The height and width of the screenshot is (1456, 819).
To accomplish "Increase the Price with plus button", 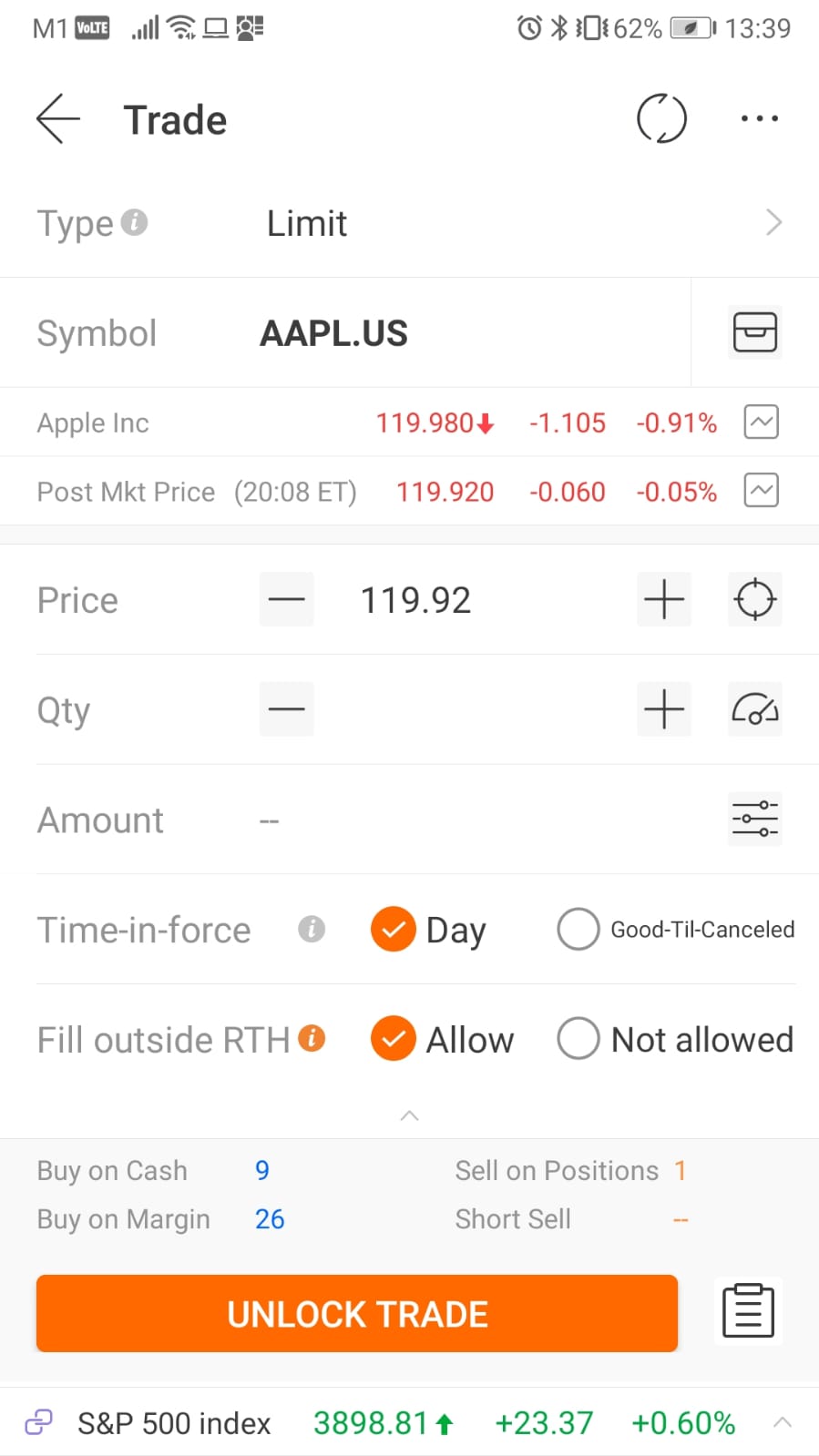I will (x=664, y=599).
